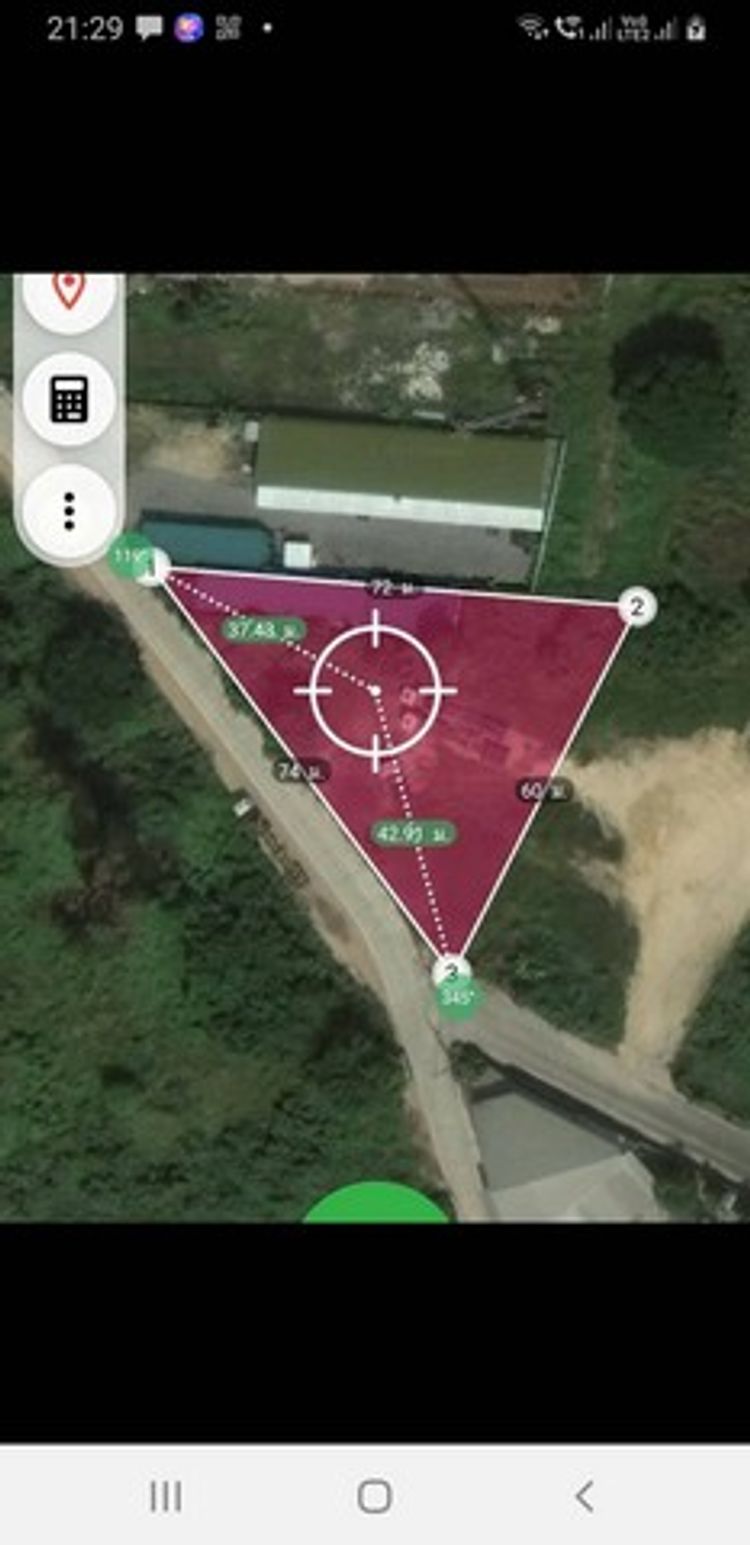The width and height of the screenshot is (750, 1545).
Task: Go back using the system back button
Action: [x=584, y=1496]
